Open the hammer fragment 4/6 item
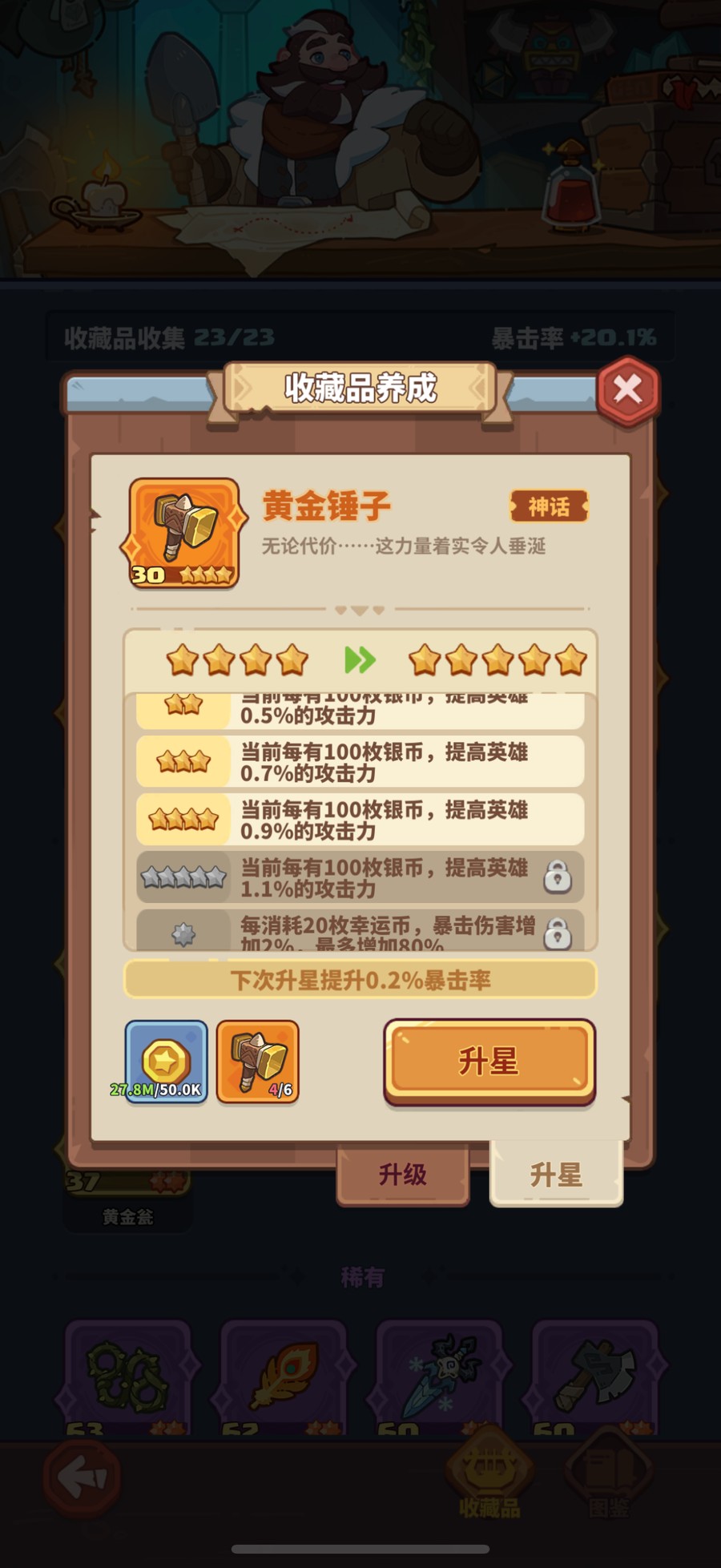 [x=258, y=1062]
